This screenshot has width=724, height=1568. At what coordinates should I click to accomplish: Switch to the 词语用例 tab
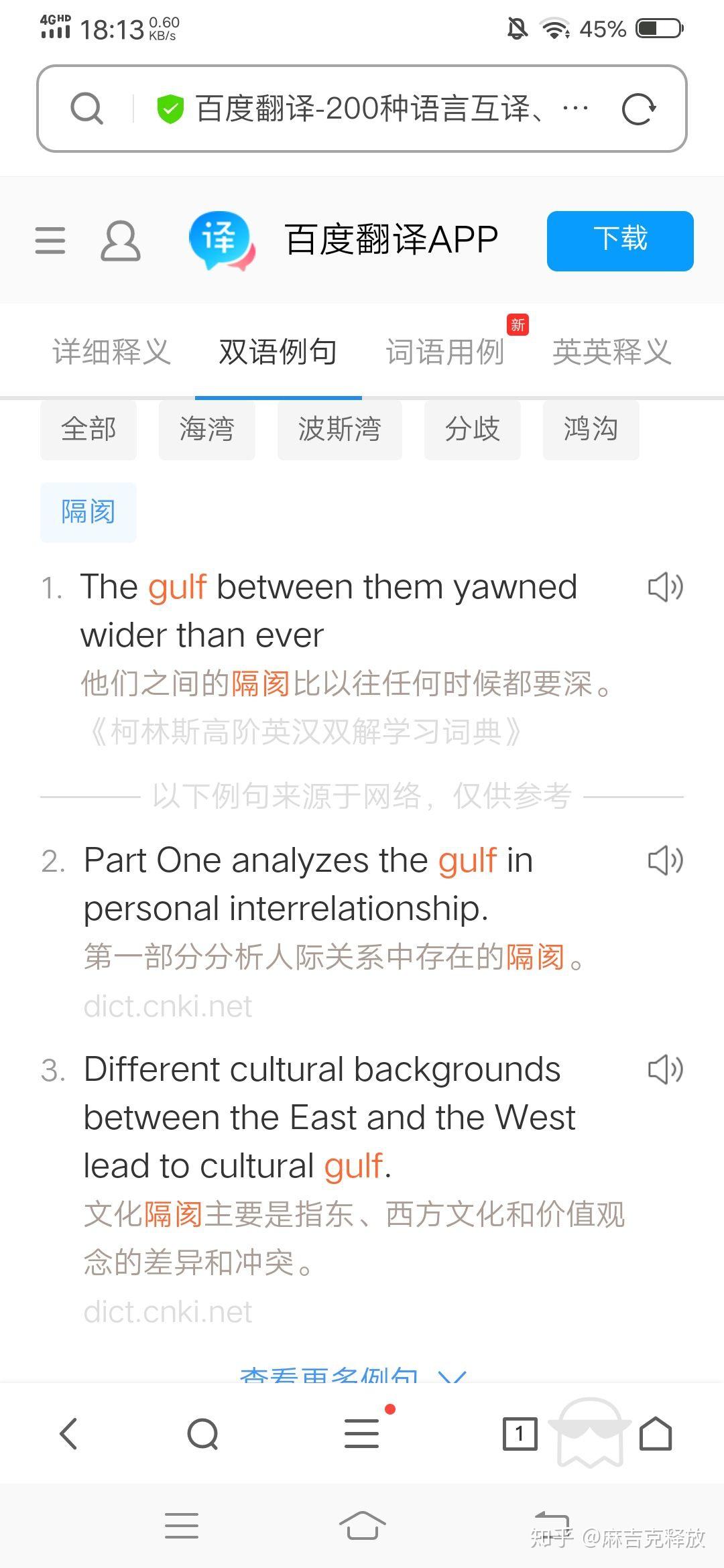[x=445, y=352]
